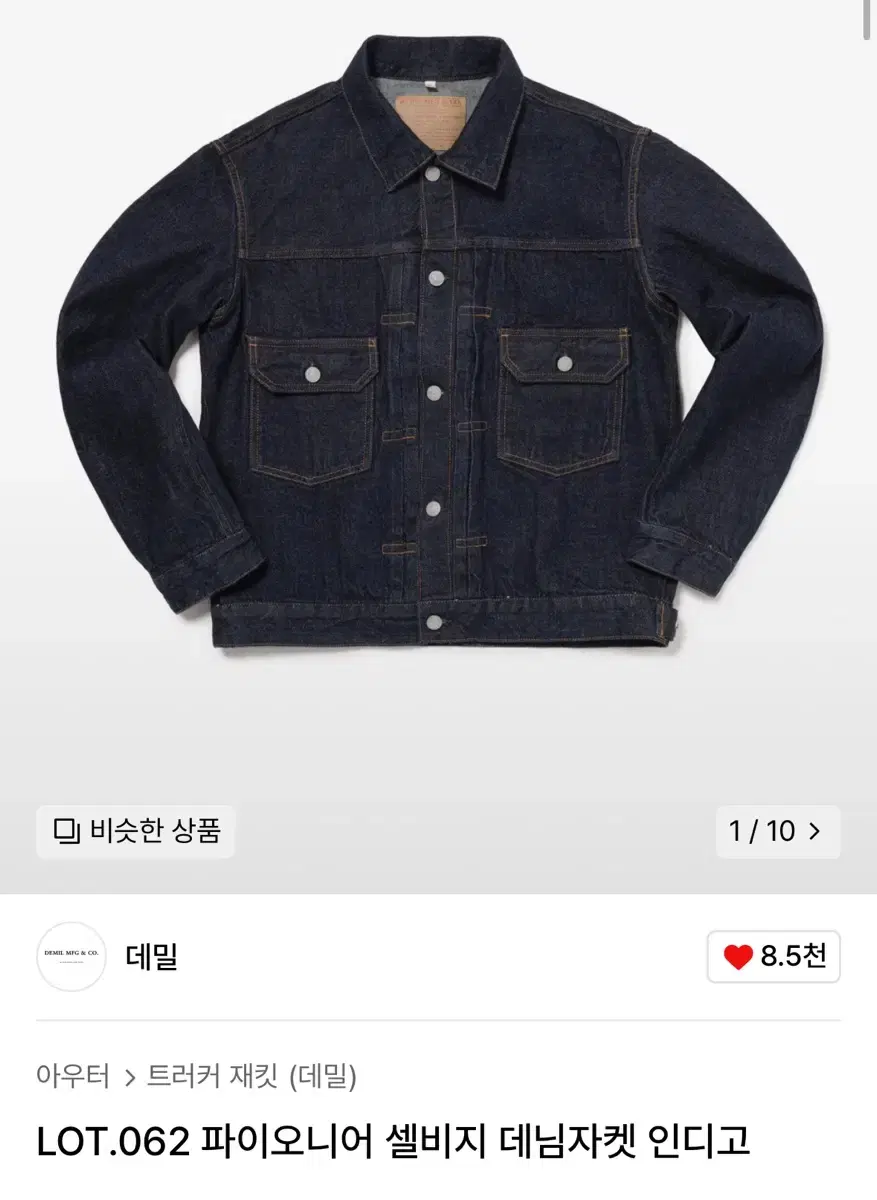Open the 데밀 brand page
This screenshot has width=877, height=1200.
[152, 957]
